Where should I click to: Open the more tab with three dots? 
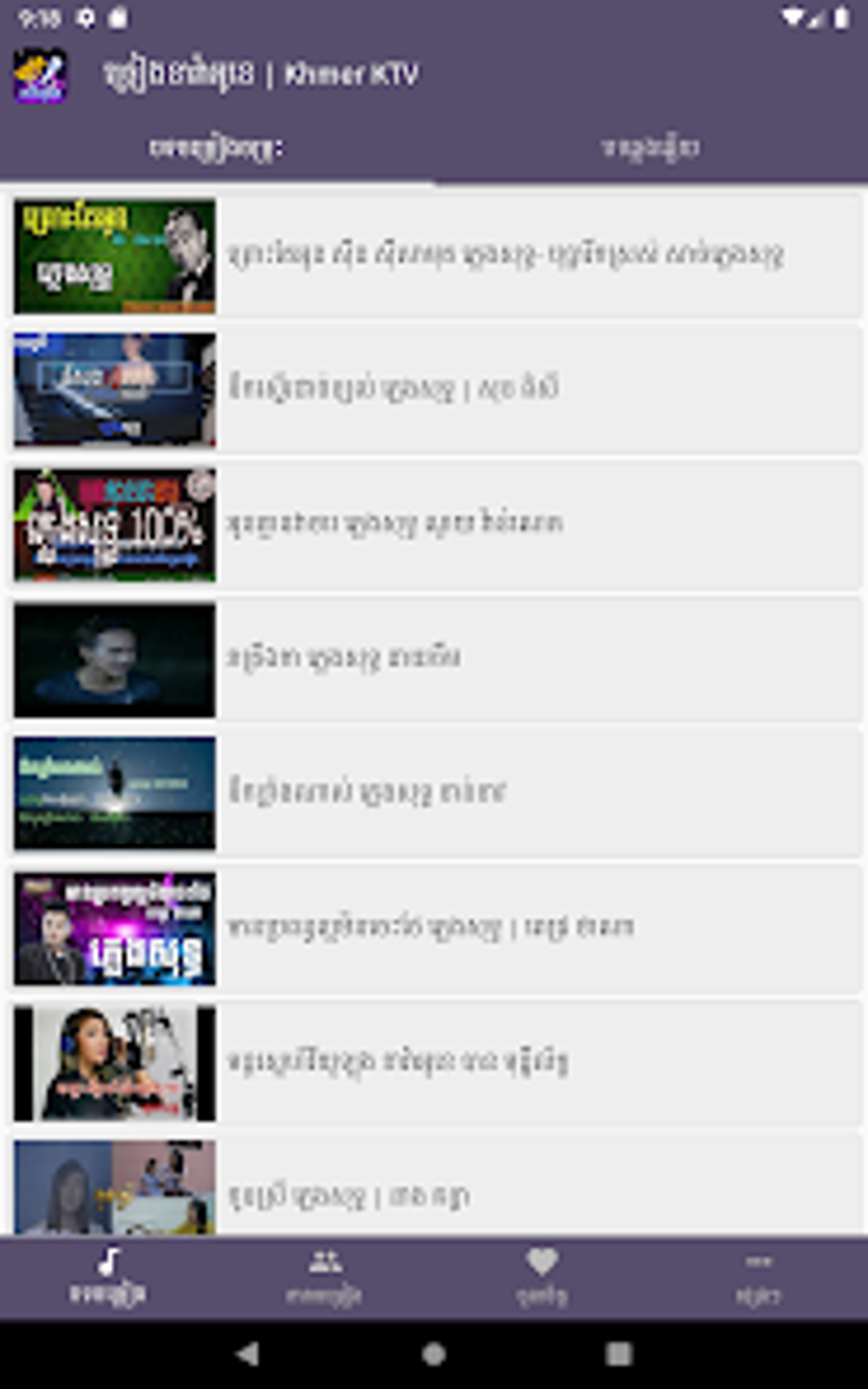pos(758,1277)
